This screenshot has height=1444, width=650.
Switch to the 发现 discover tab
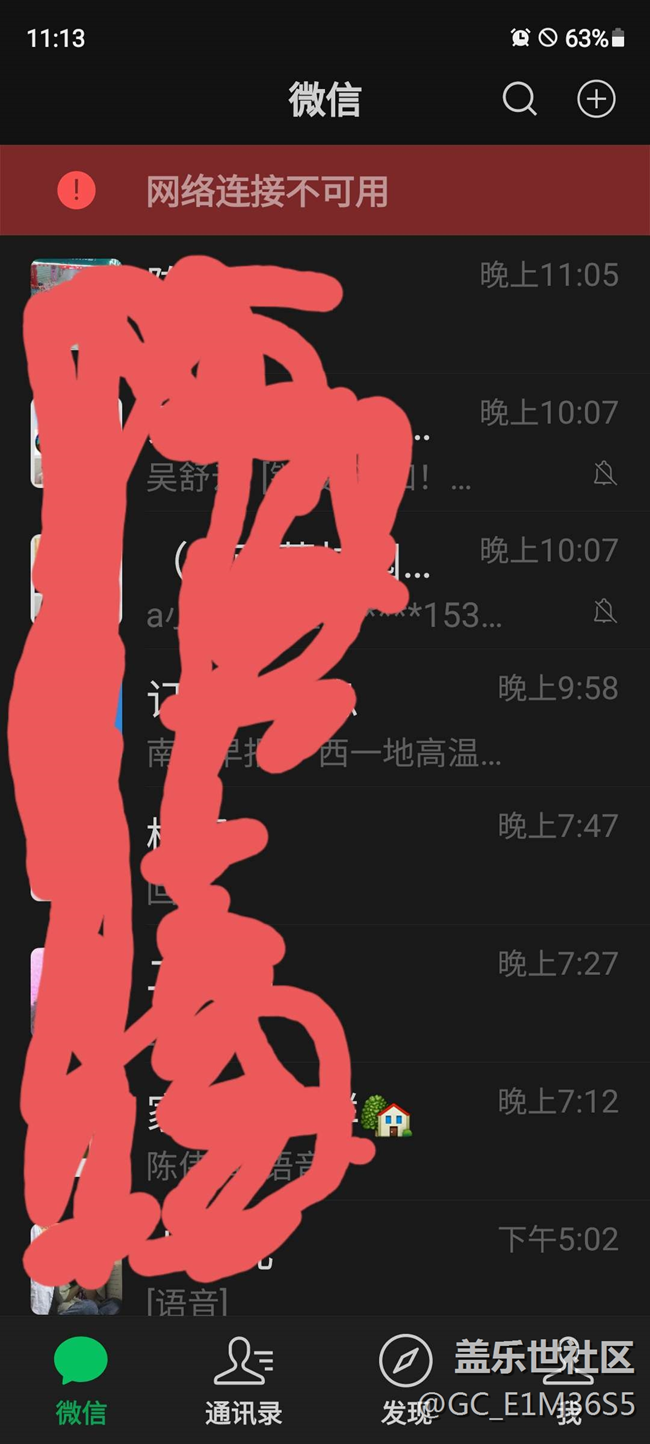point(406,1381)
